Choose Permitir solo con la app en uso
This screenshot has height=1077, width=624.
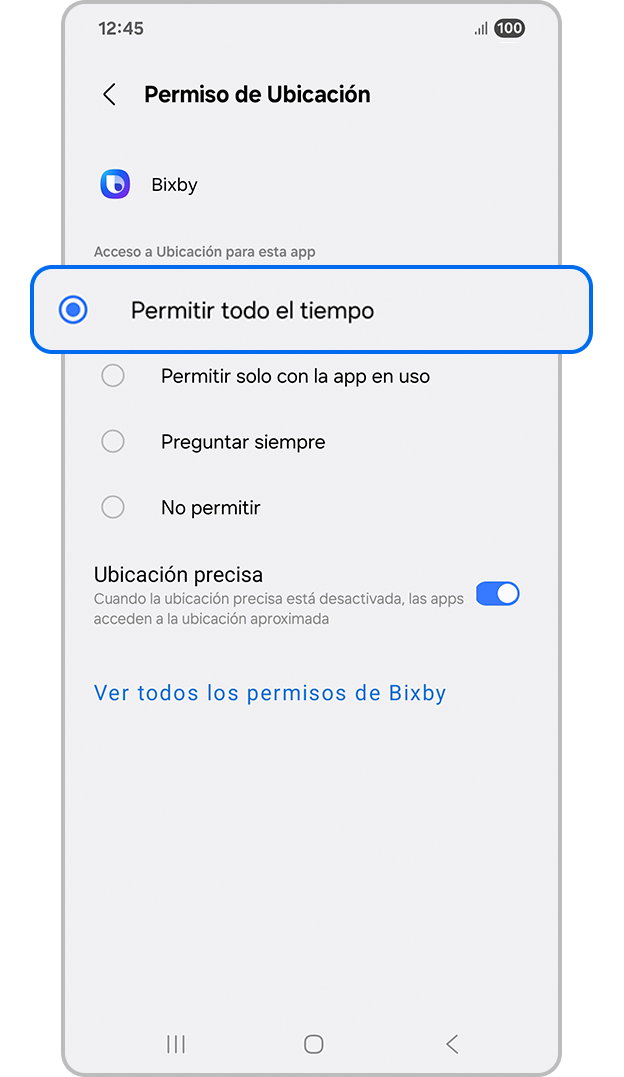click(113, 377)
